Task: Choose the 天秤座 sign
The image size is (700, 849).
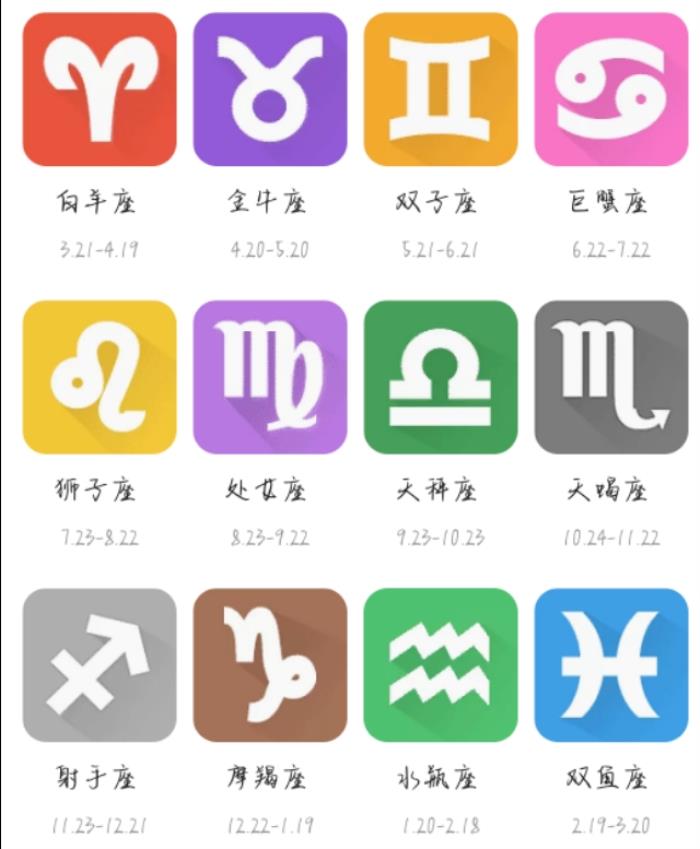Action: tap(441, 377)
